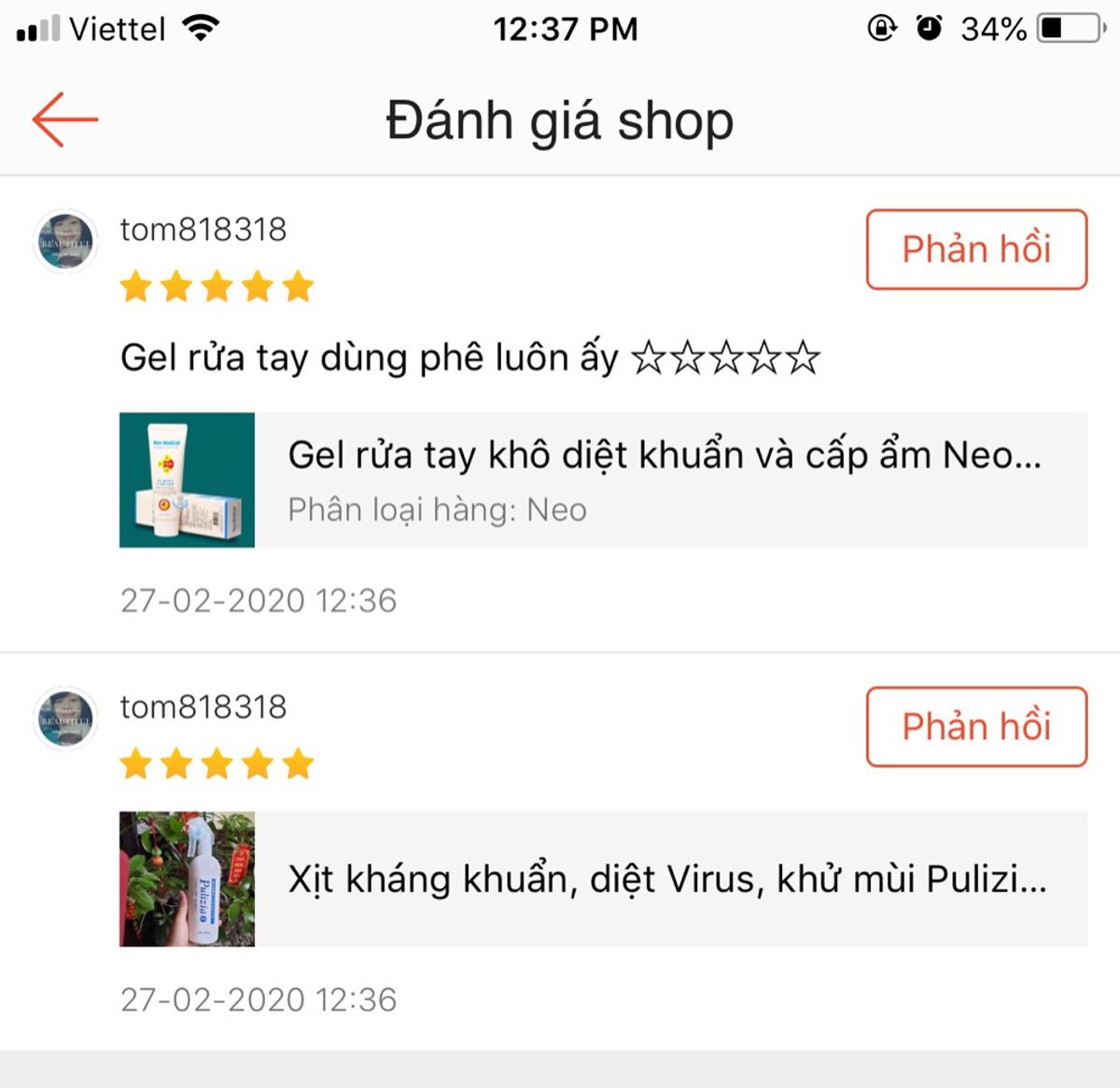Screen dimensions: 1120x1088
Task: Tap Phản hồi on the gel review
Action: (976, 249)
